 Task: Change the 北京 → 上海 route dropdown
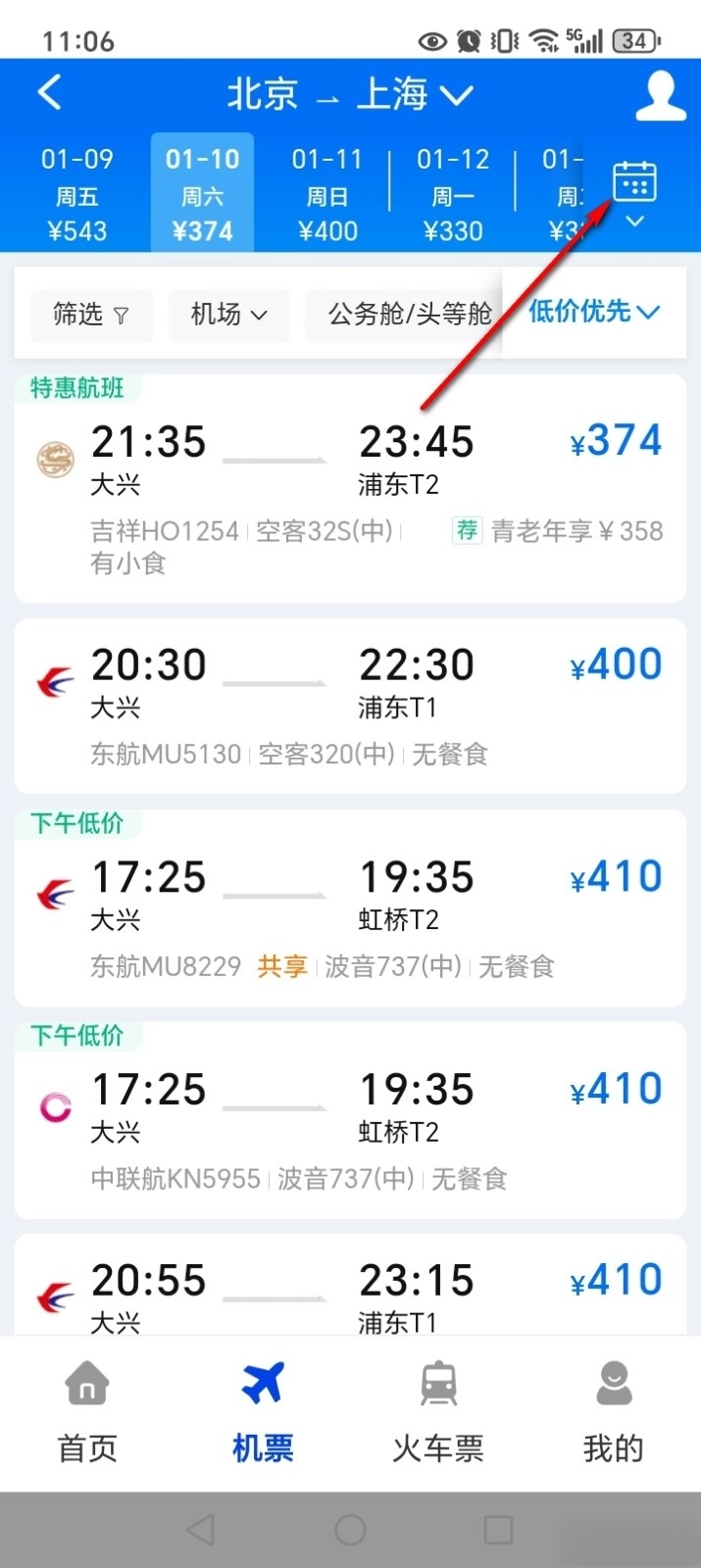pyautogui.click(x=350, y=95)
